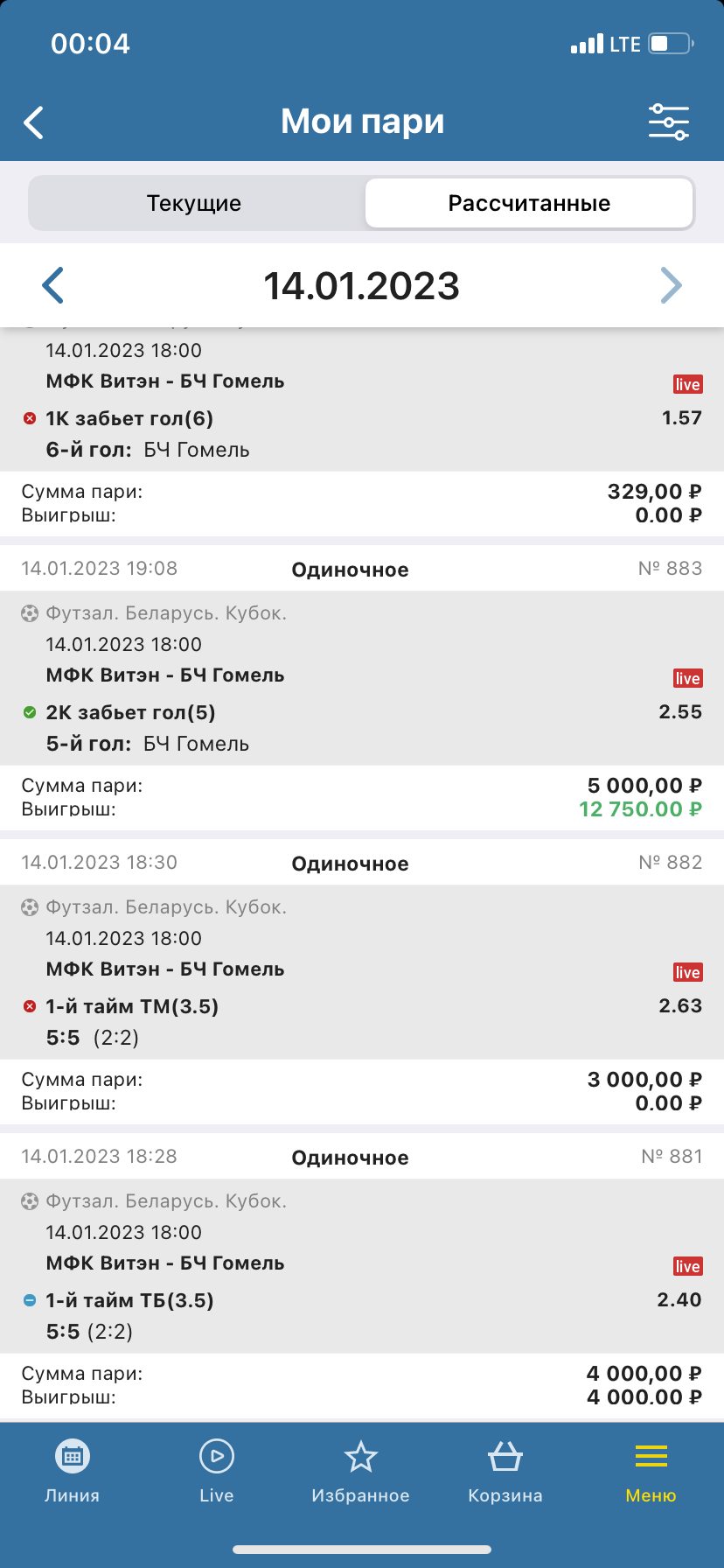
Task: Open the Корзина basket
Action: (x=505, y=1472)
